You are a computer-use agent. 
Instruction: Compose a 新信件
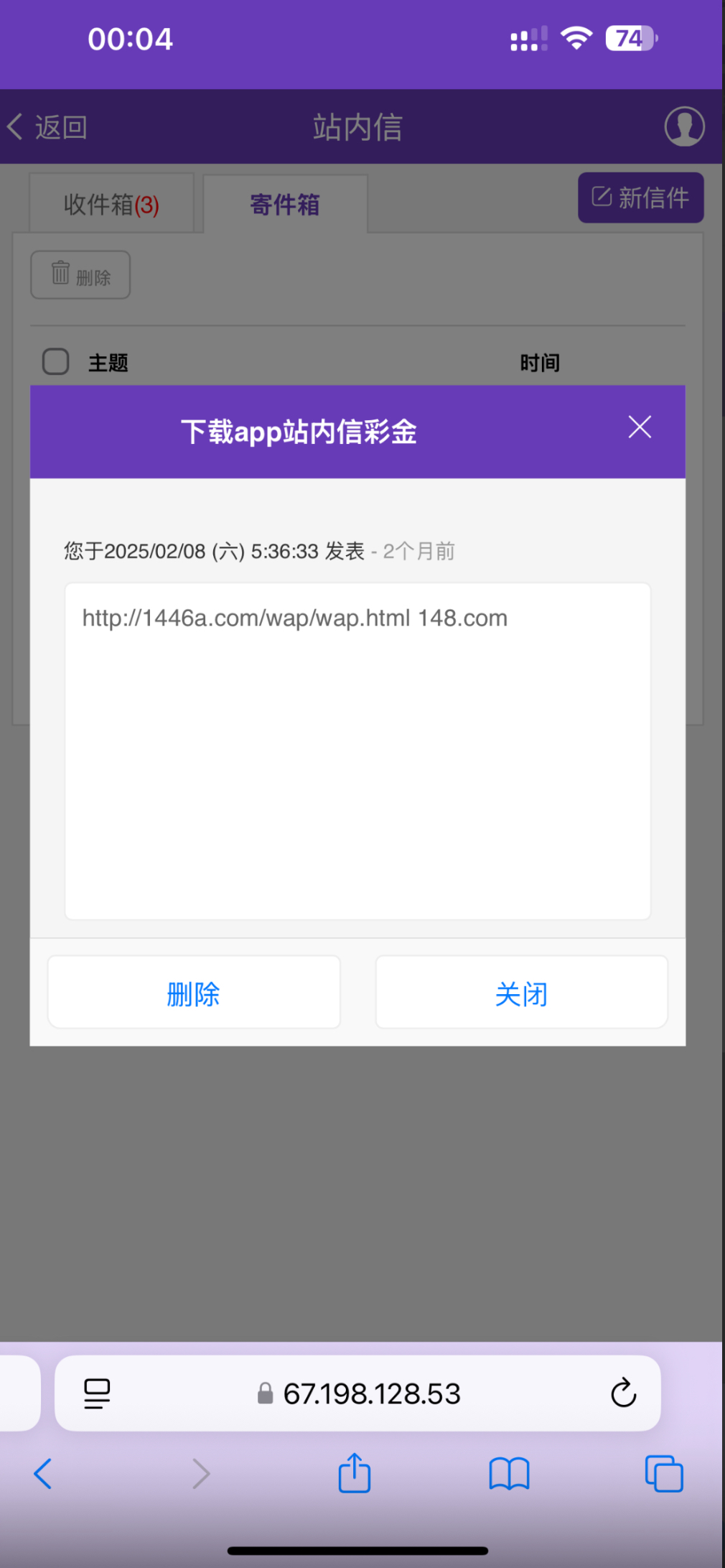(640, 198)
